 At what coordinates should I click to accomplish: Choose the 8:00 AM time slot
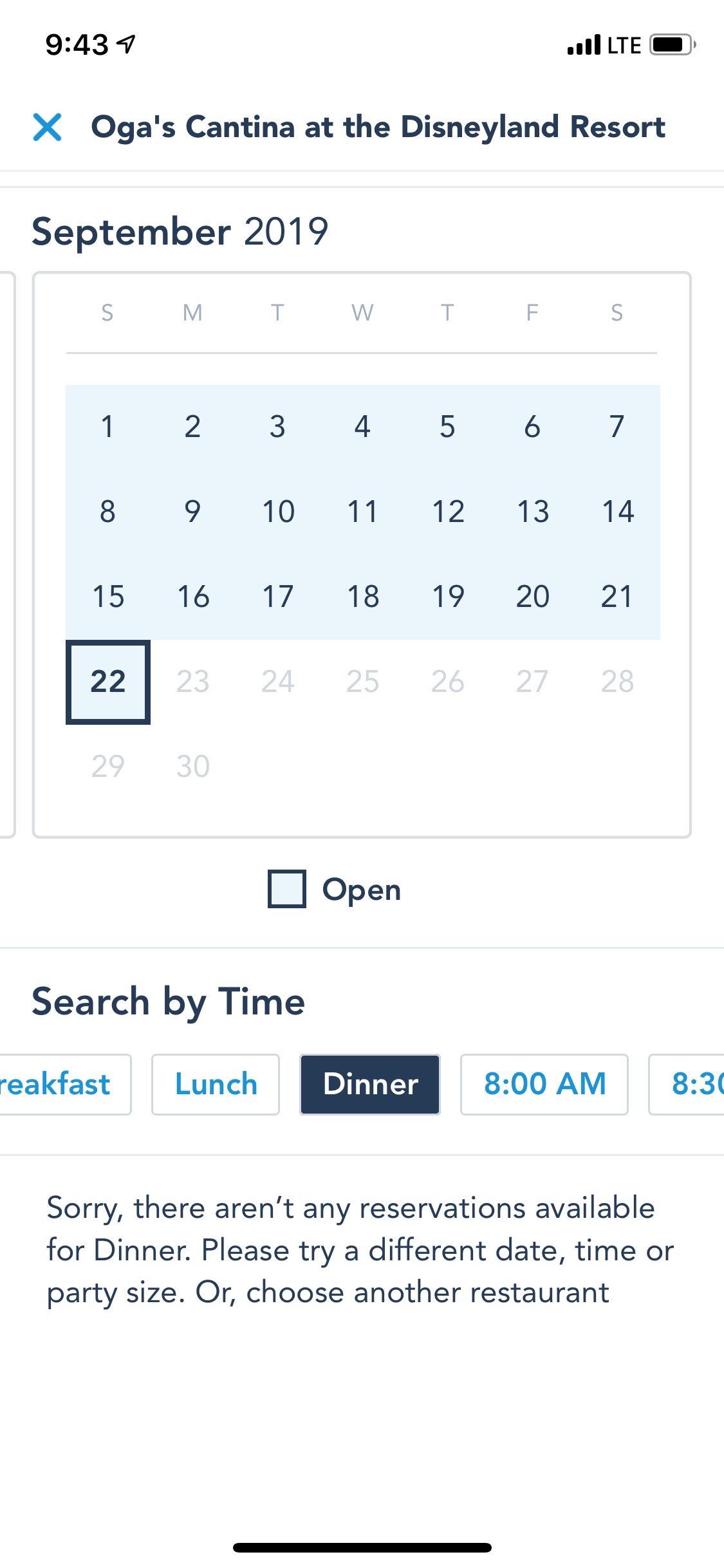coord(544,1085)
